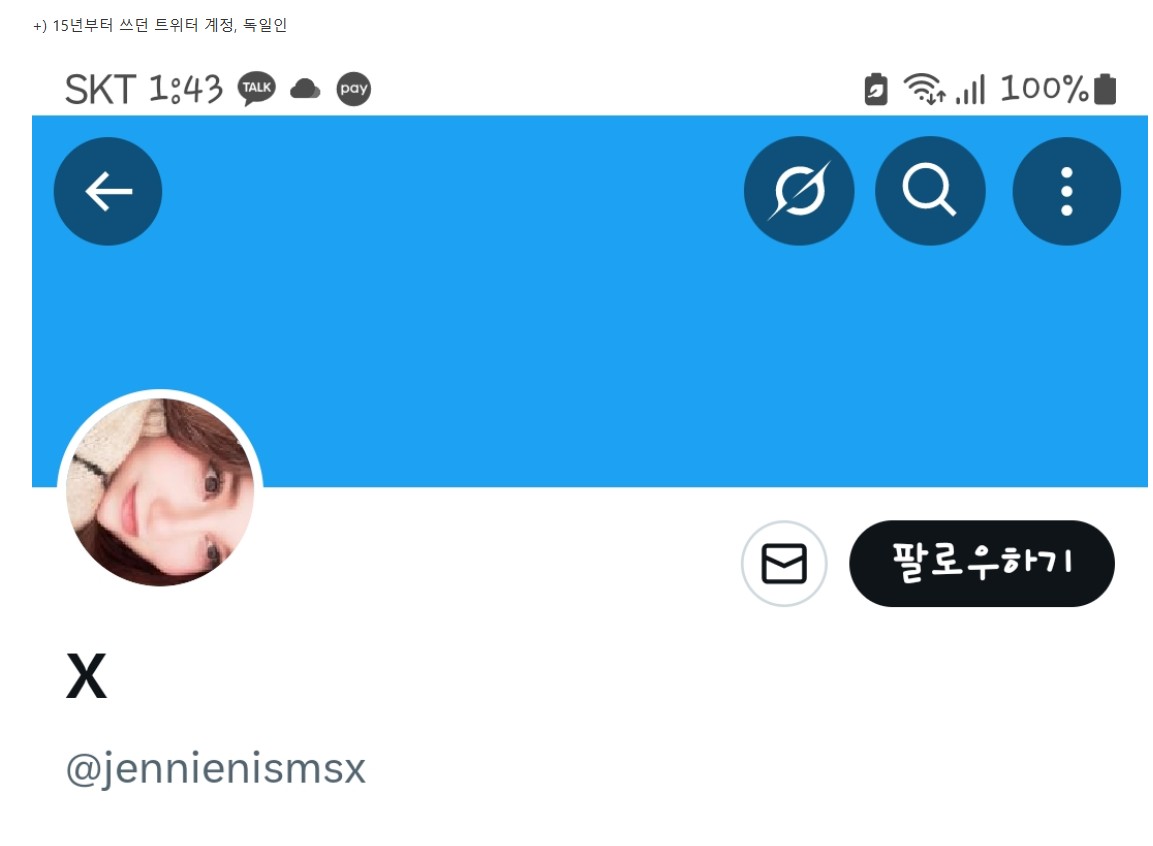Go back using the arrow button

point(108,191)
